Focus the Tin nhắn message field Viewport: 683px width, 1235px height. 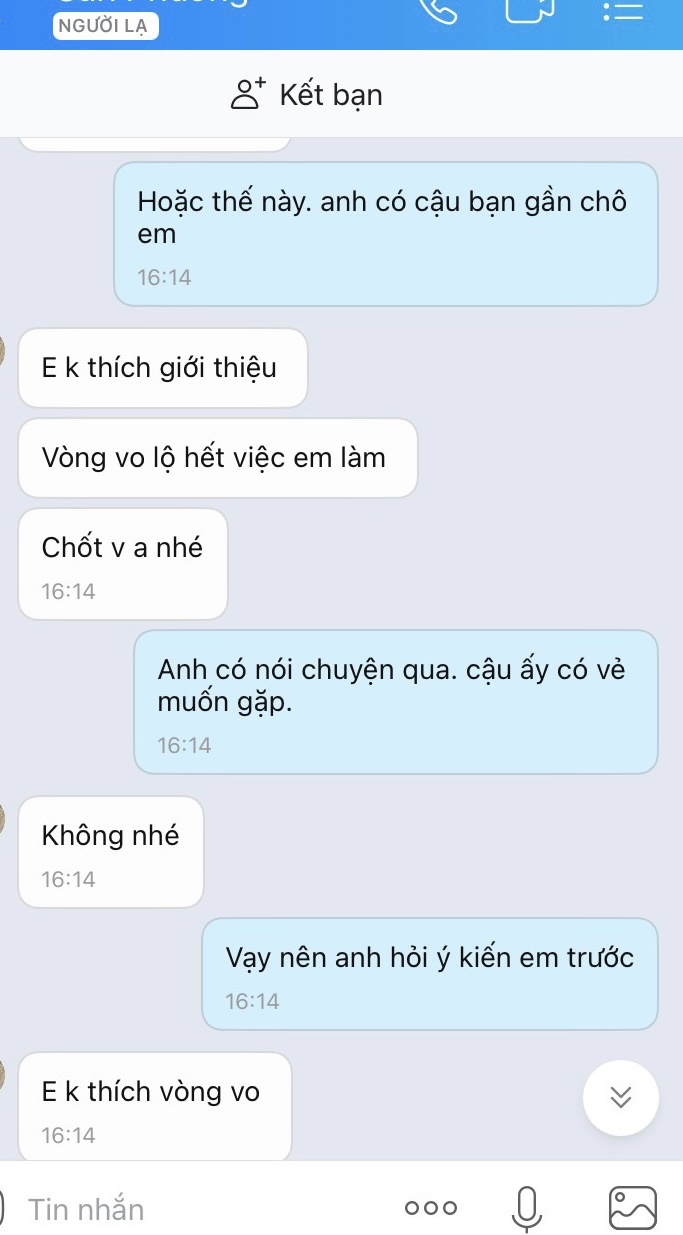click(x=200, y=1209)
